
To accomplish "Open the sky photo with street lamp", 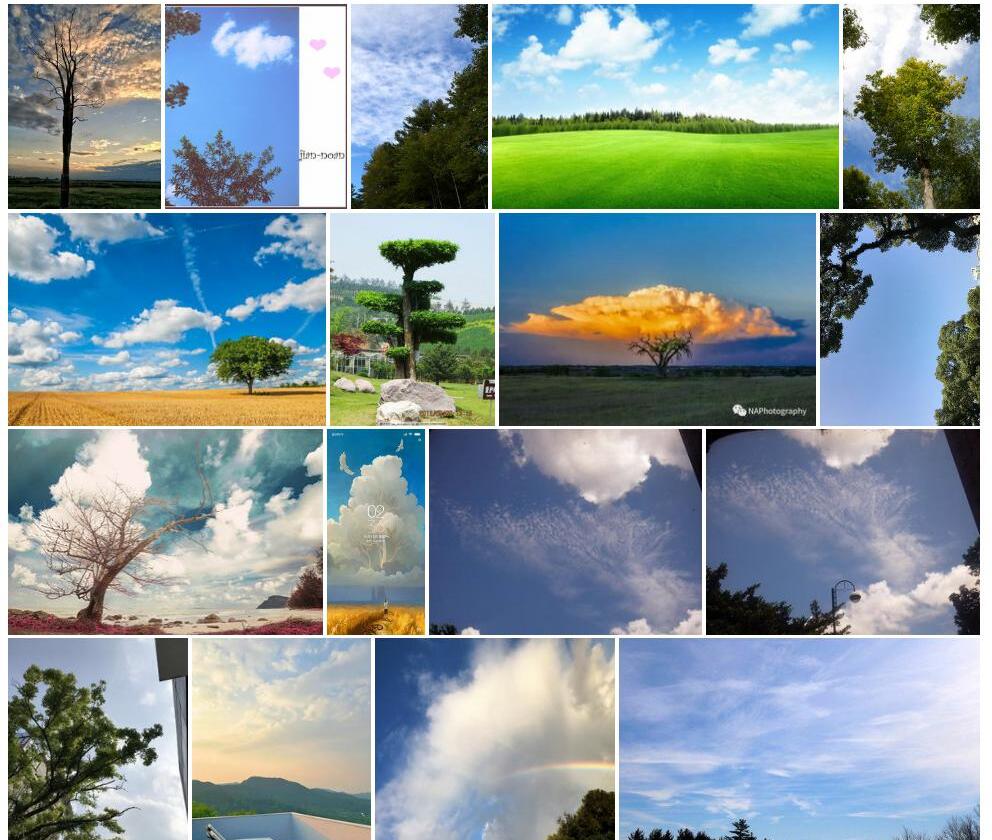I will [x=842, y=532].
